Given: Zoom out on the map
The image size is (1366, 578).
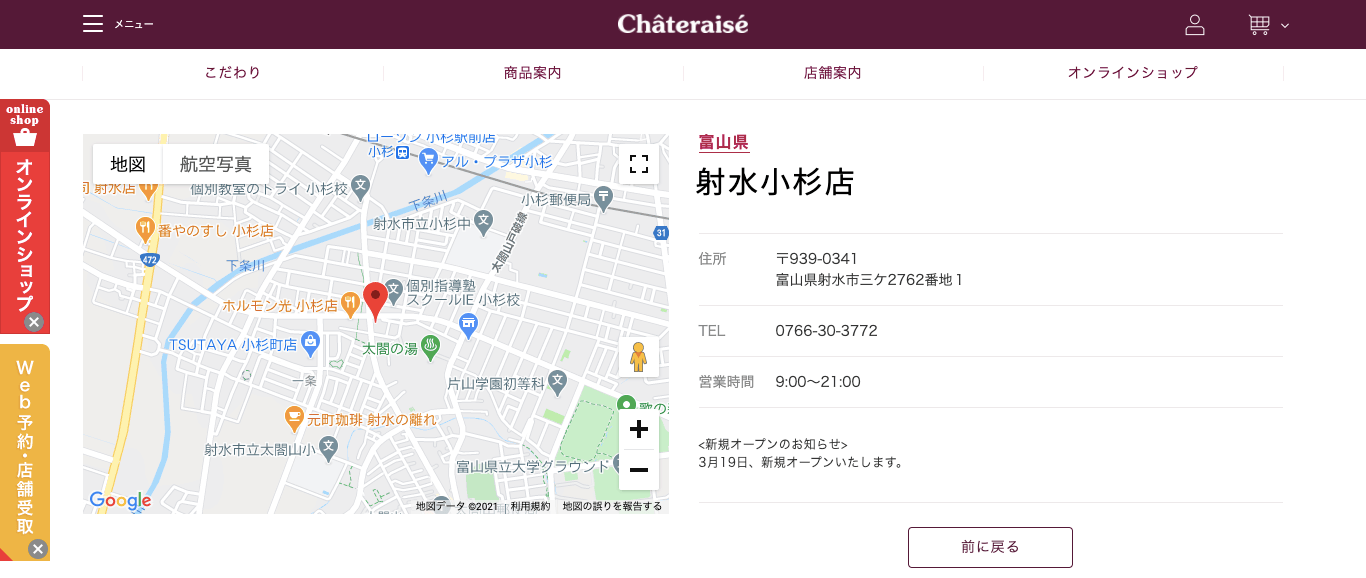Looking at the screenshot, I should click(638, 470).
